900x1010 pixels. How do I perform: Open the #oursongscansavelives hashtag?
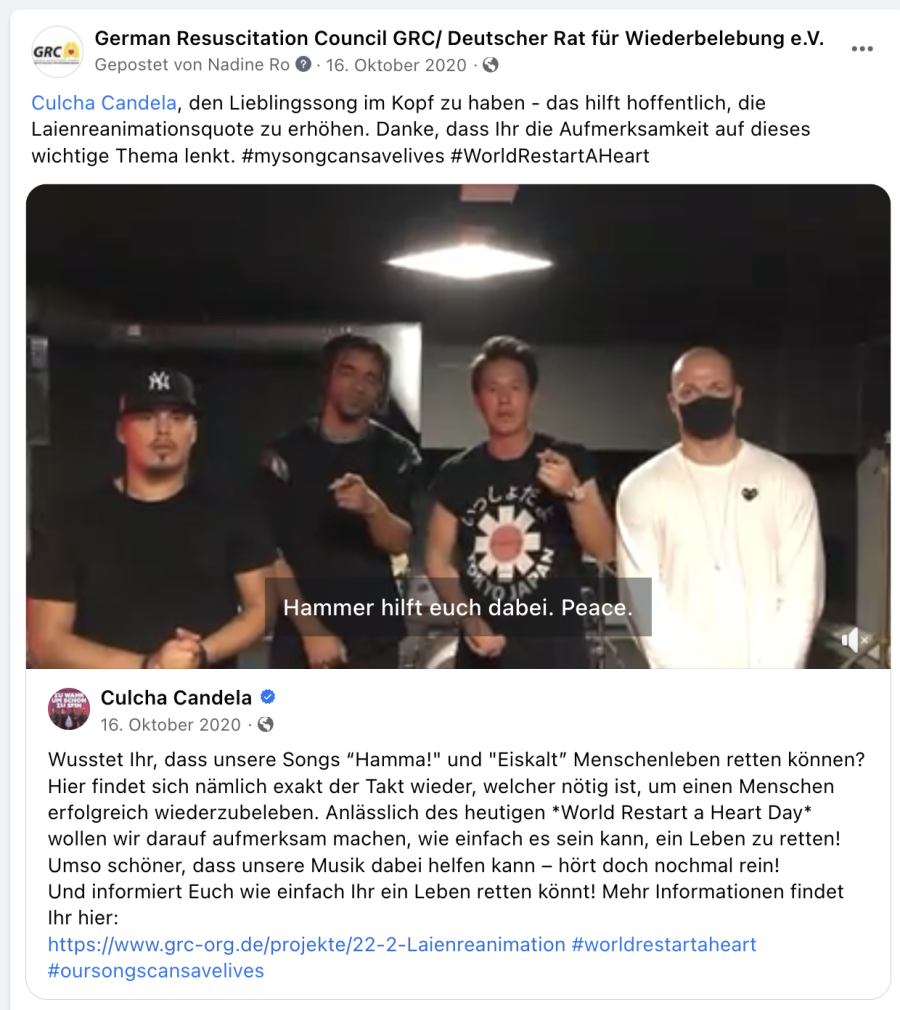point(156,970)
